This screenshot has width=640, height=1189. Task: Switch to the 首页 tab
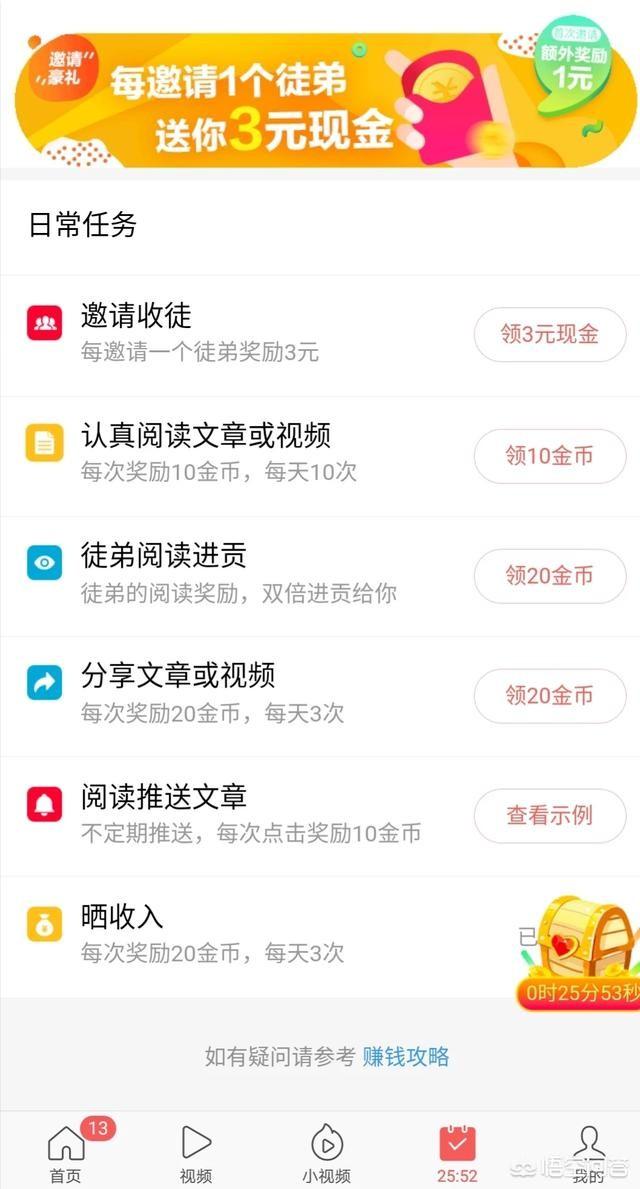coord(66,1152)
